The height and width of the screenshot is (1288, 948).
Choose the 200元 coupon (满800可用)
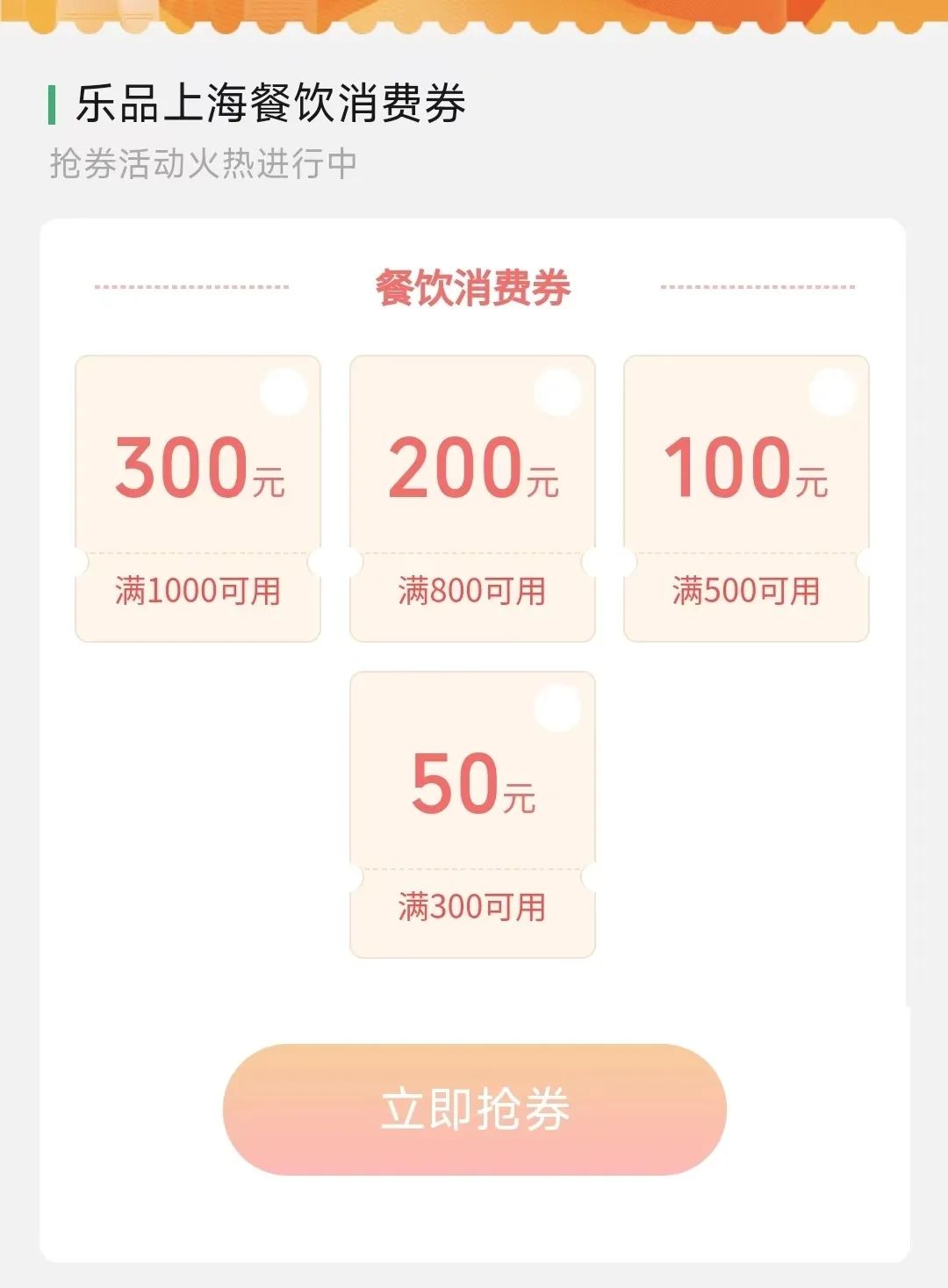[x=472, y=498]
